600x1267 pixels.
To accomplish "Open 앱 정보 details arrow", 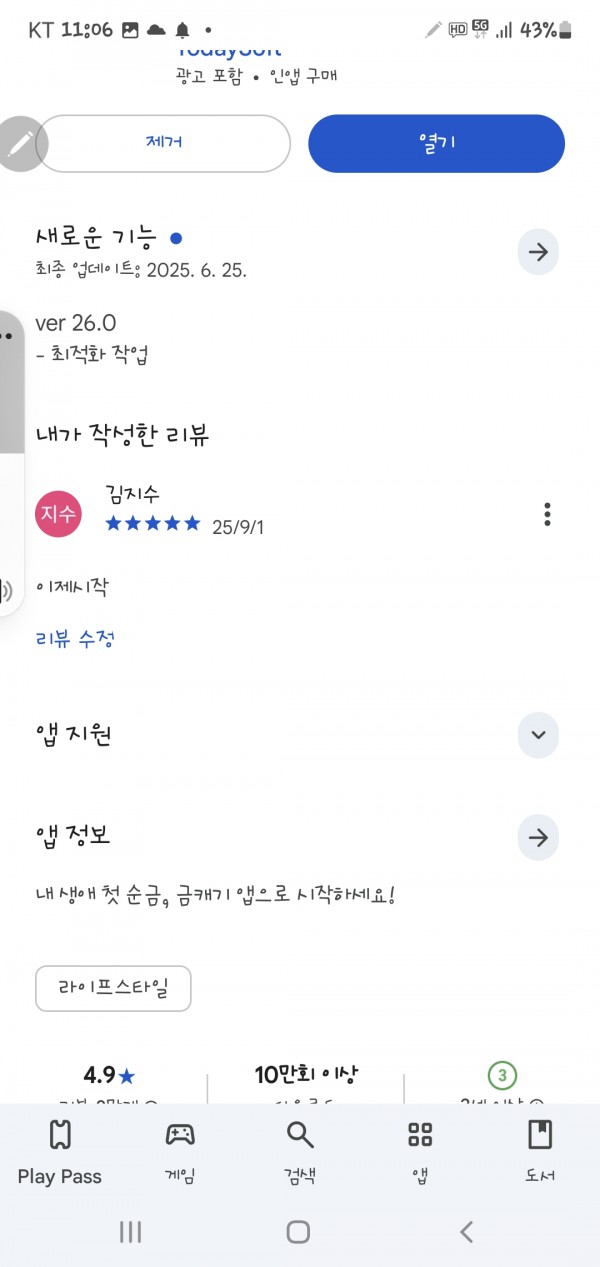I will (538, 837).
